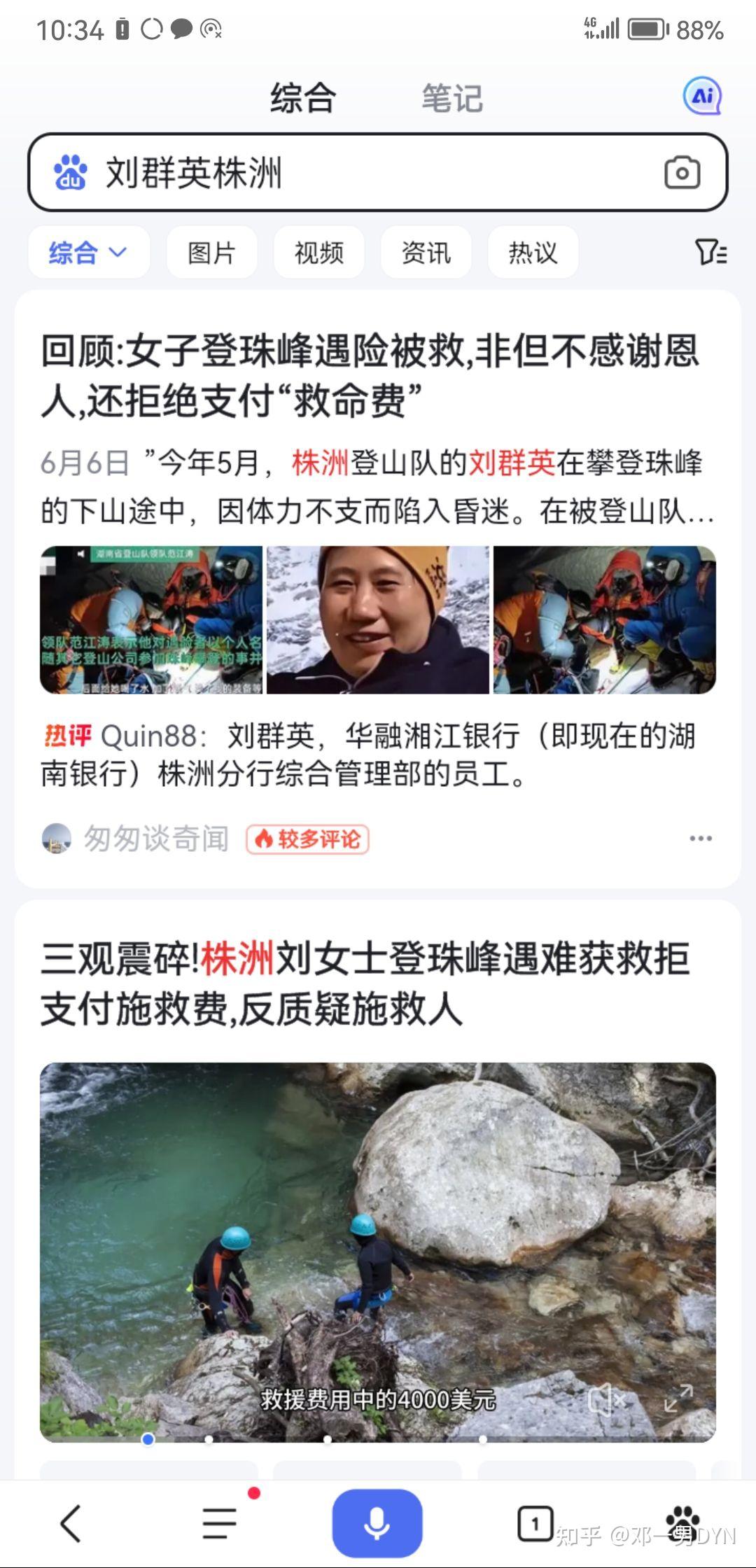Image resolution: width=756 pixels, height=1568 pixels.
Task: Go back using the bottom back arrow
Action: 71,1523
